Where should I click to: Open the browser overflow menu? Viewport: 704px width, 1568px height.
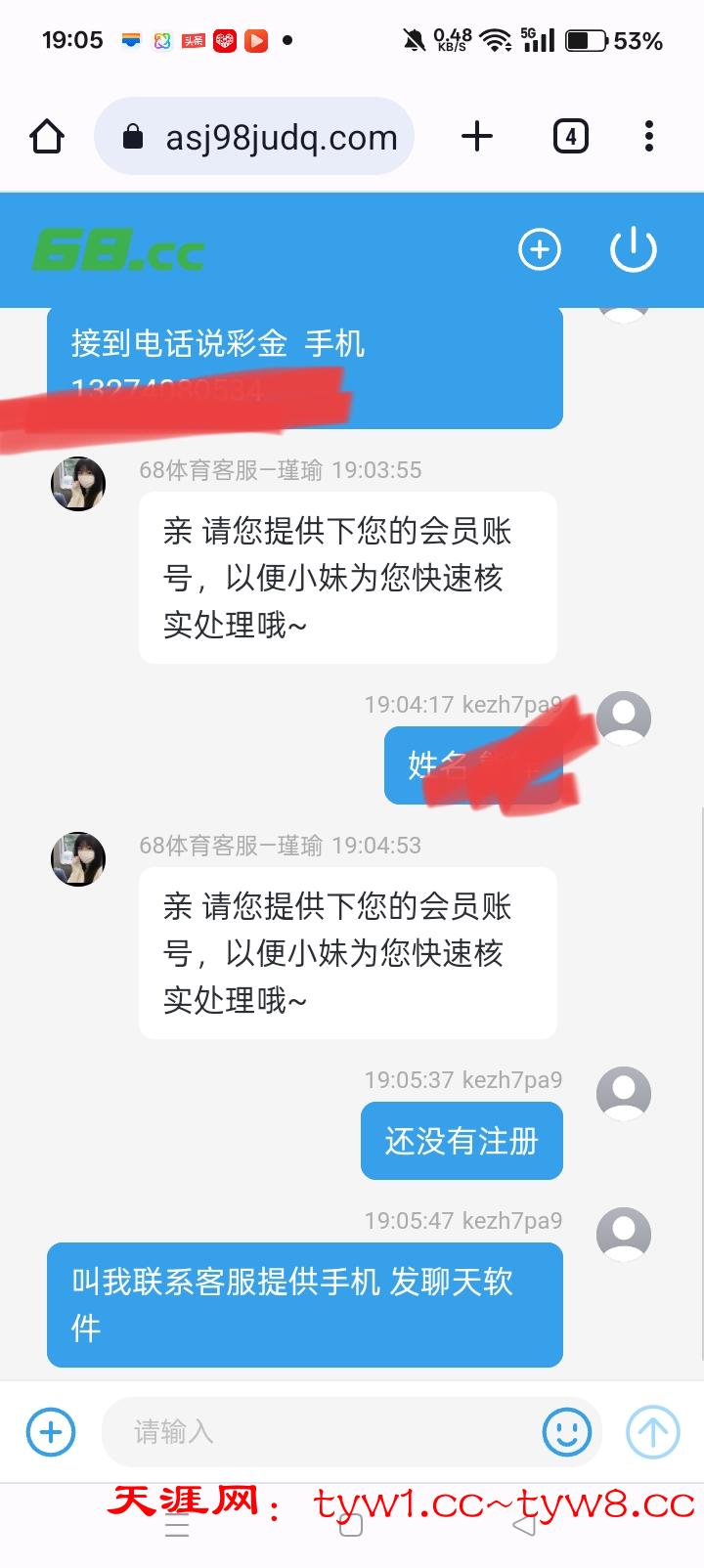pyautogui.click(x=649, y=137)
